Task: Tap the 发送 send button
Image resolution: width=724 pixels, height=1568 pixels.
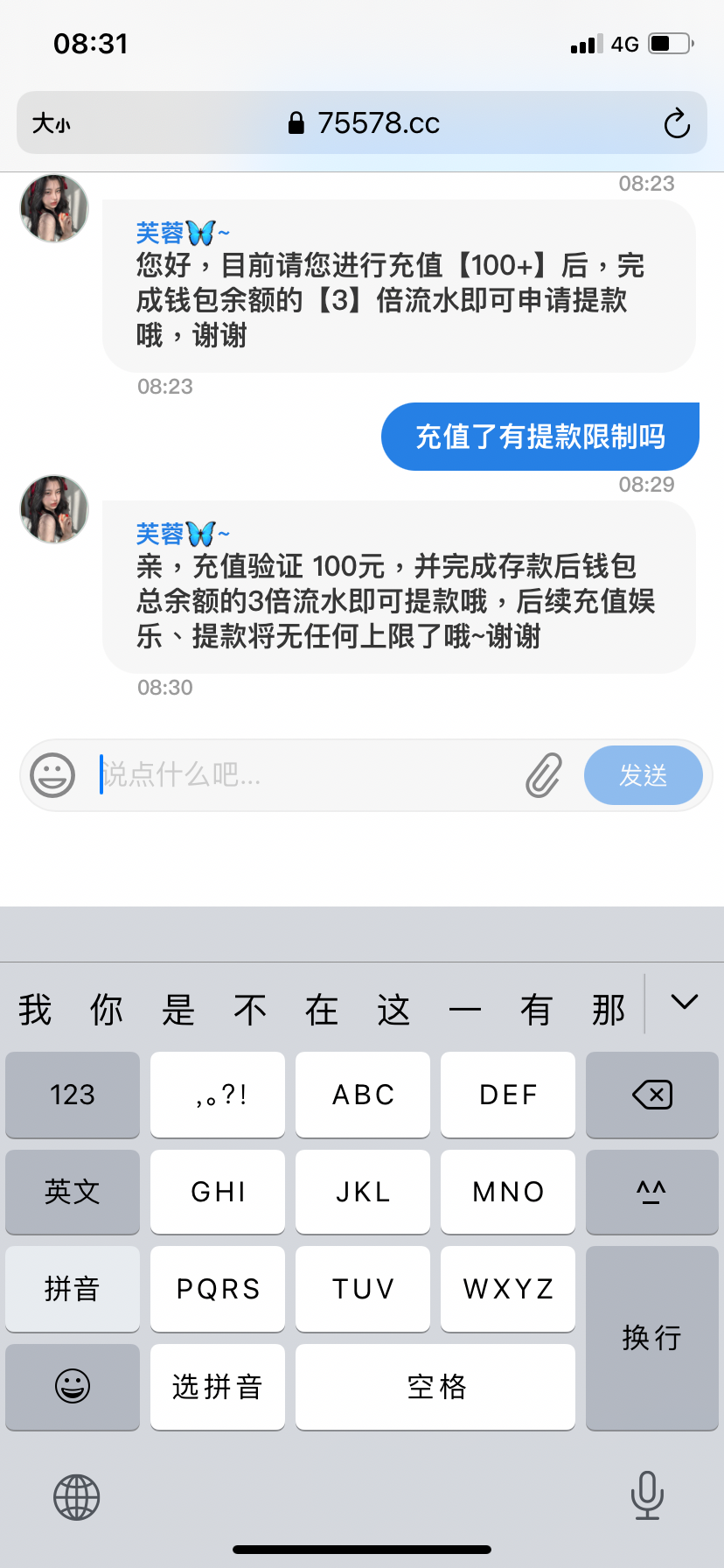Action: (644, 774)
